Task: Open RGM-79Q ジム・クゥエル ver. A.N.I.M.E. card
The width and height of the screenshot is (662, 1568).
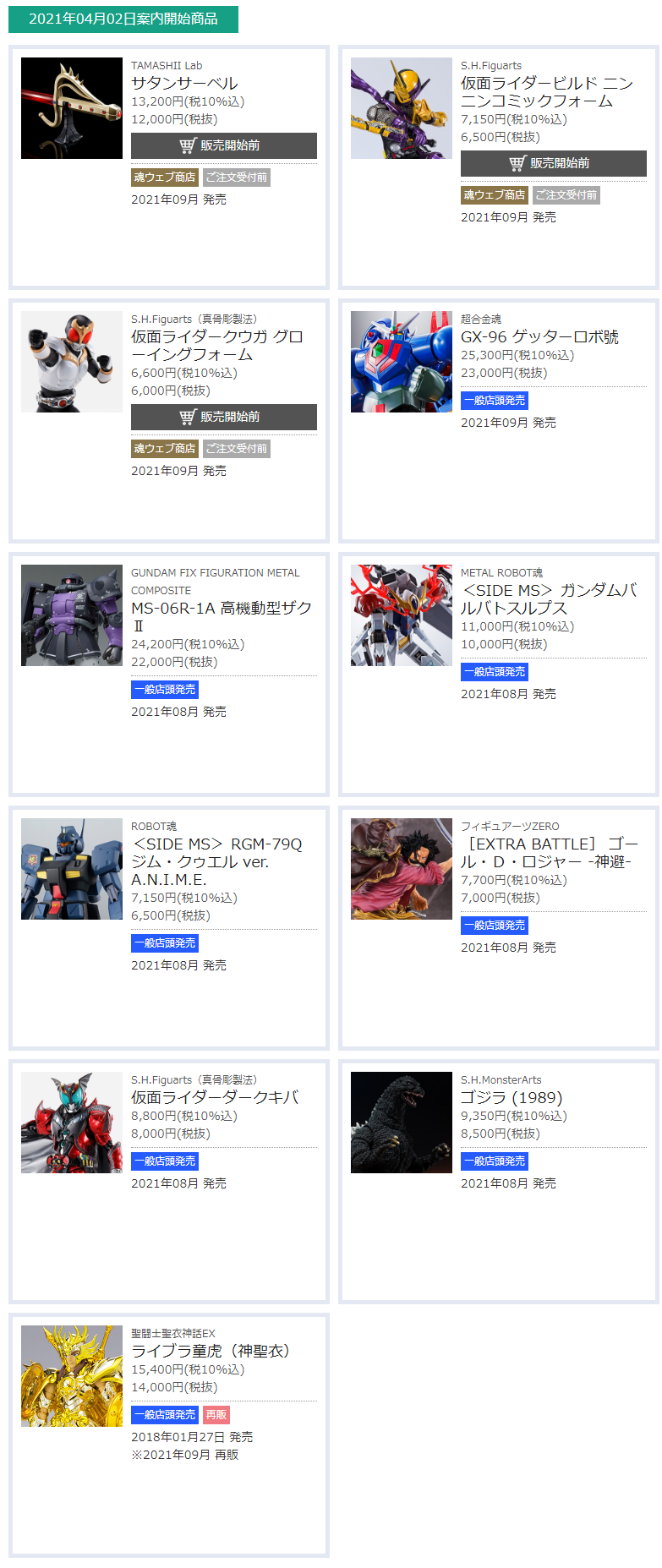Action: (x=216, y=861)
